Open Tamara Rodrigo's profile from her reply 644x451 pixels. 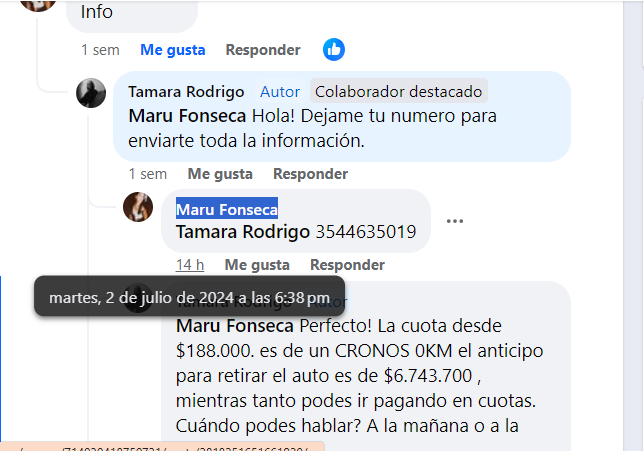click(x=186, y=92)
